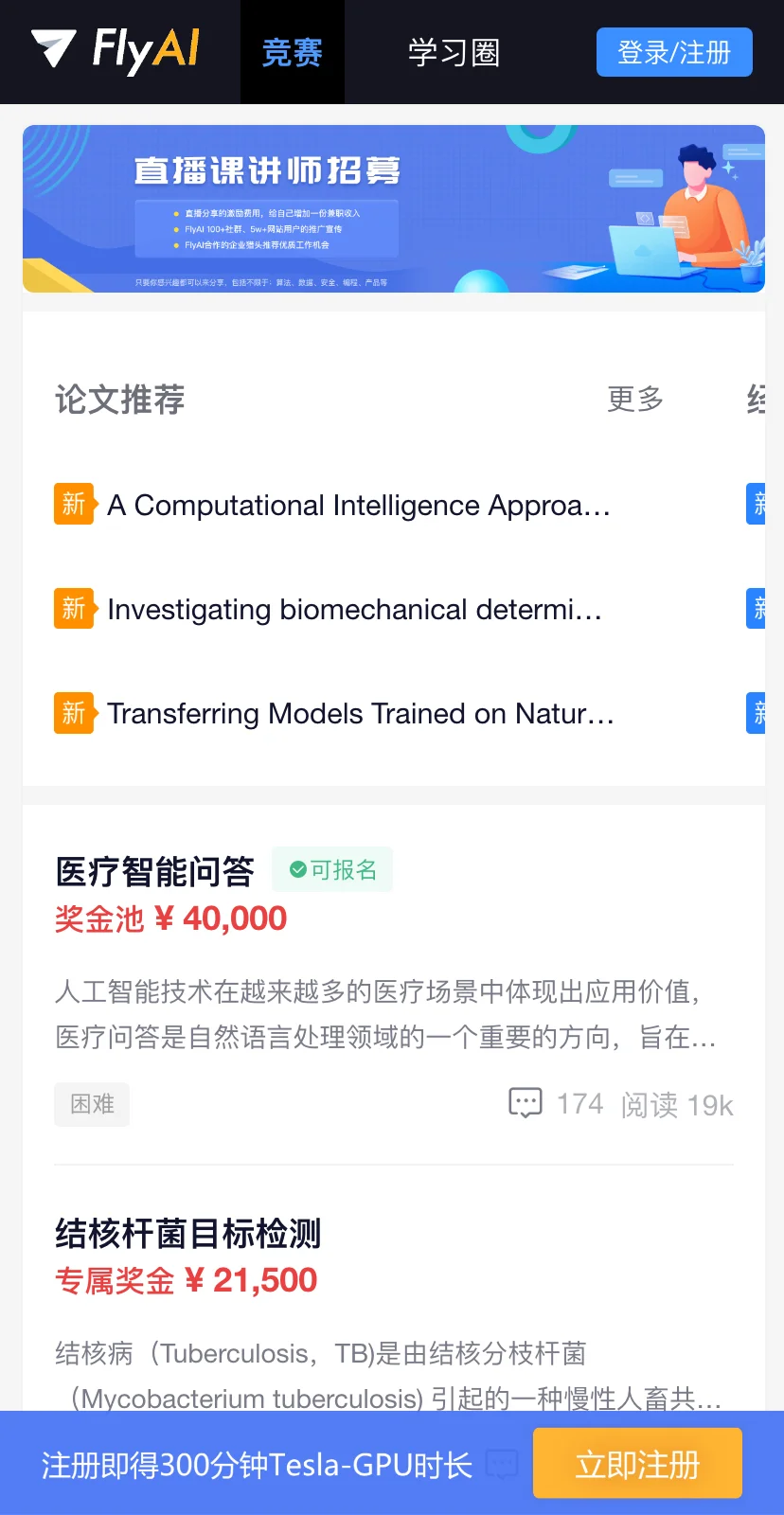
Task: Open 更多 for paper recommendations
Action: pos(635,399)
